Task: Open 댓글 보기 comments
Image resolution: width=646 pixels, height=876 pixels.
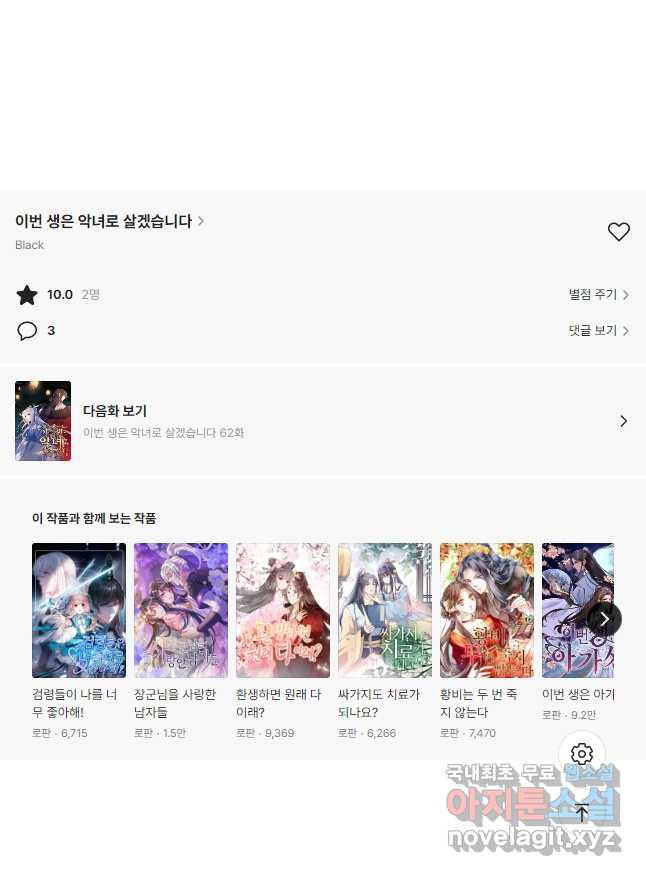Action: click(x=598, y=330)
